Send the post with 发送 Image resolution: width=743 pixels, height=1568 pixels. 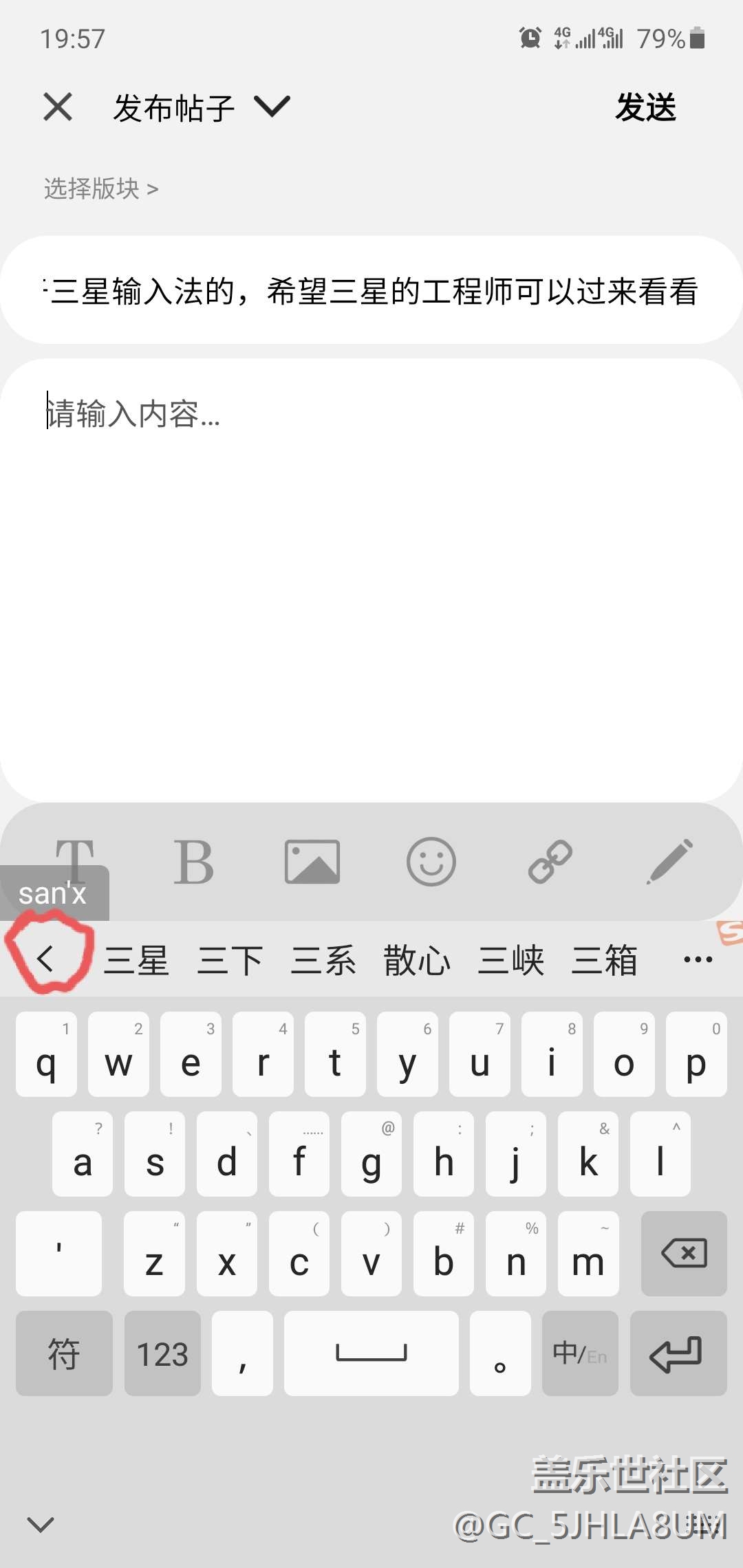[645, 108]
